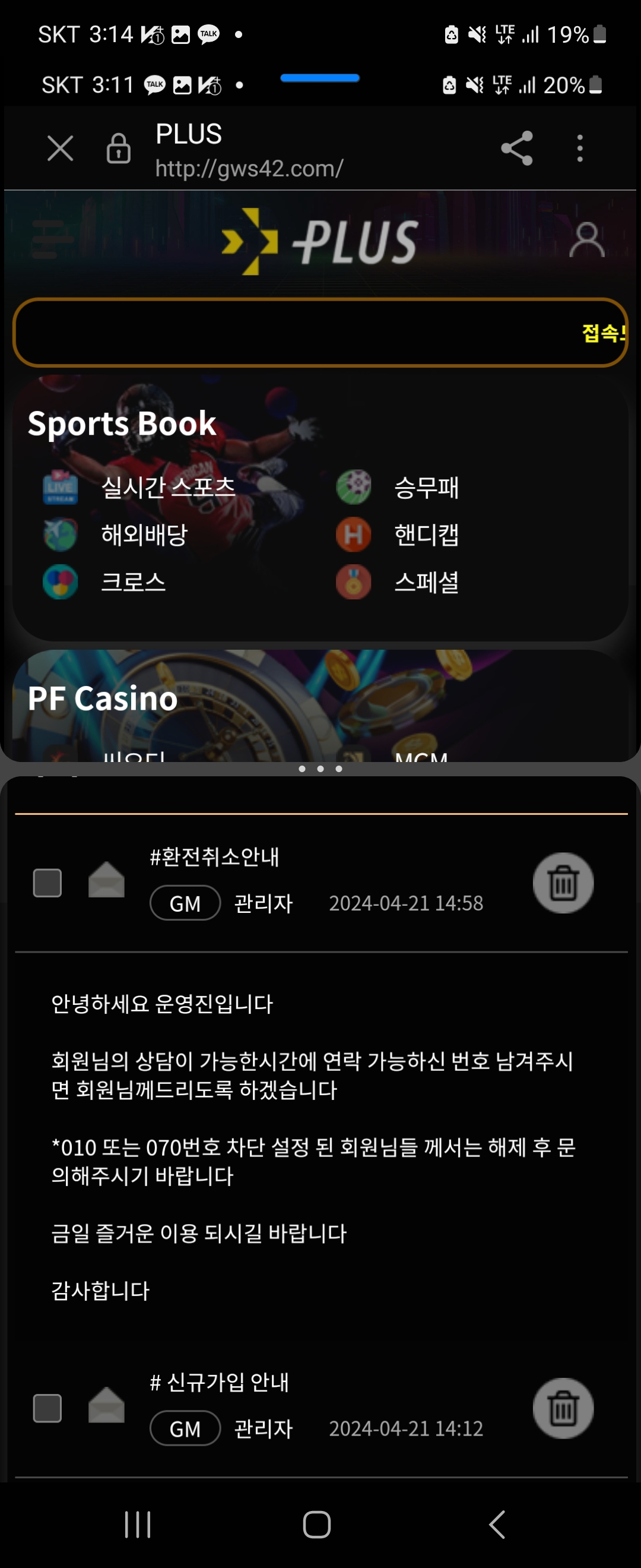Collapse the #환전취소안내 message header

pyautogui.click(x=214, y=857)
